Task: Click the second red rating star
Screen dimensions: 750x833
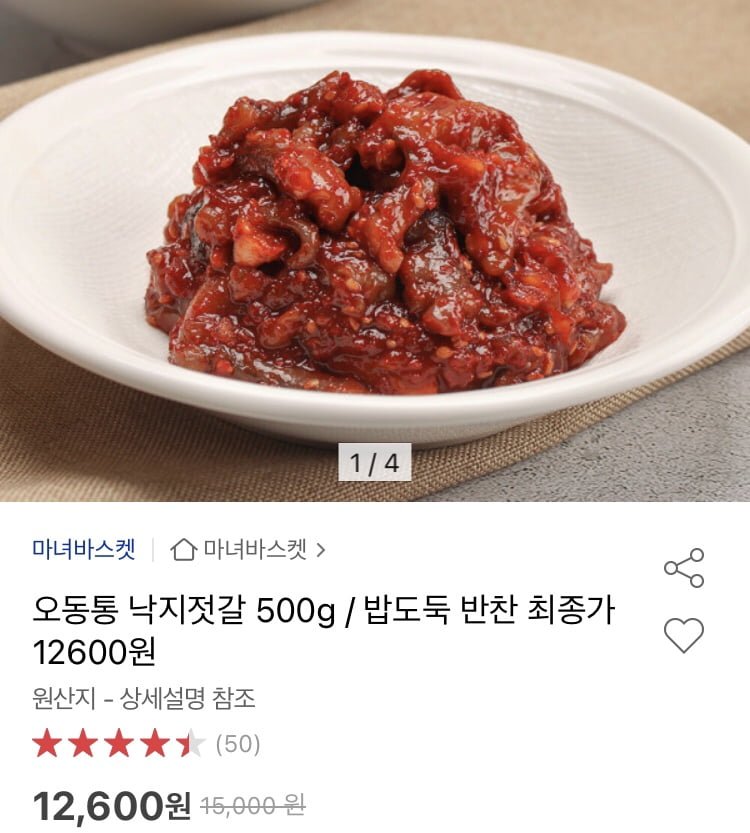Action: 84,744
